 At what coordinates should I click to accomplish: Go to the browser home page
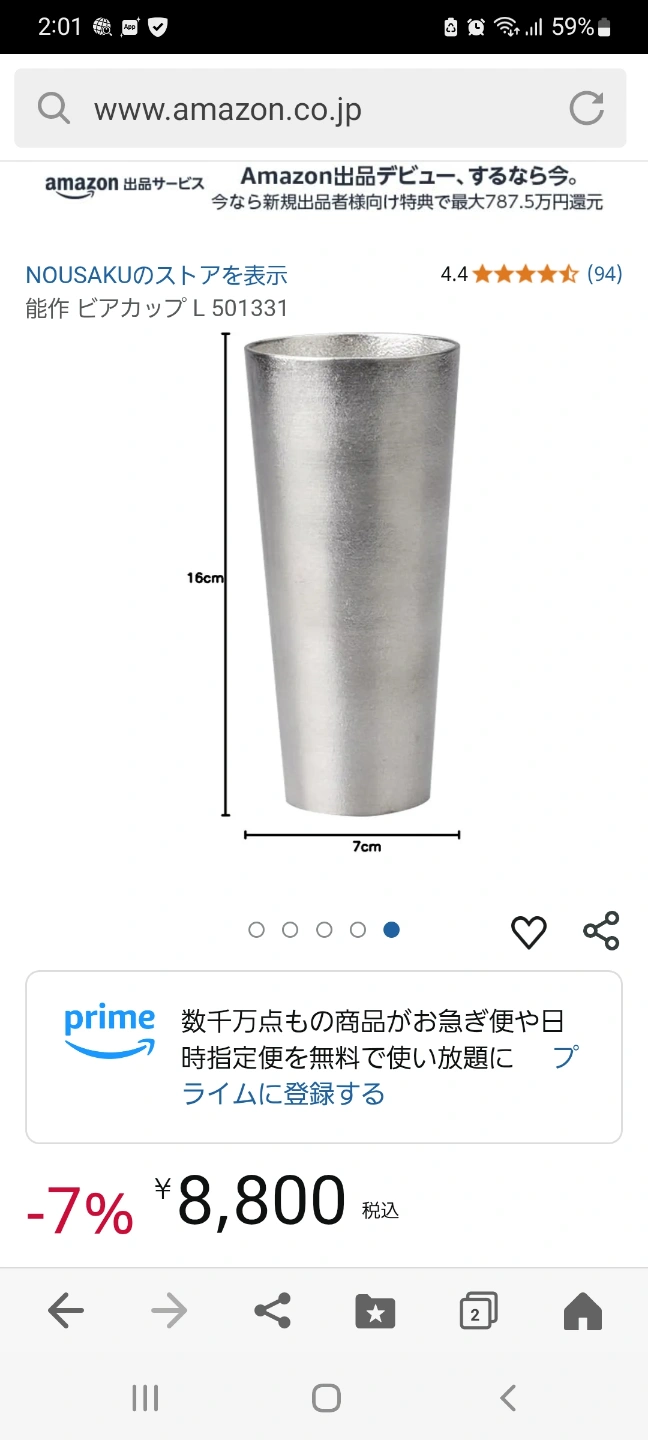click(x=582, y=1311)
